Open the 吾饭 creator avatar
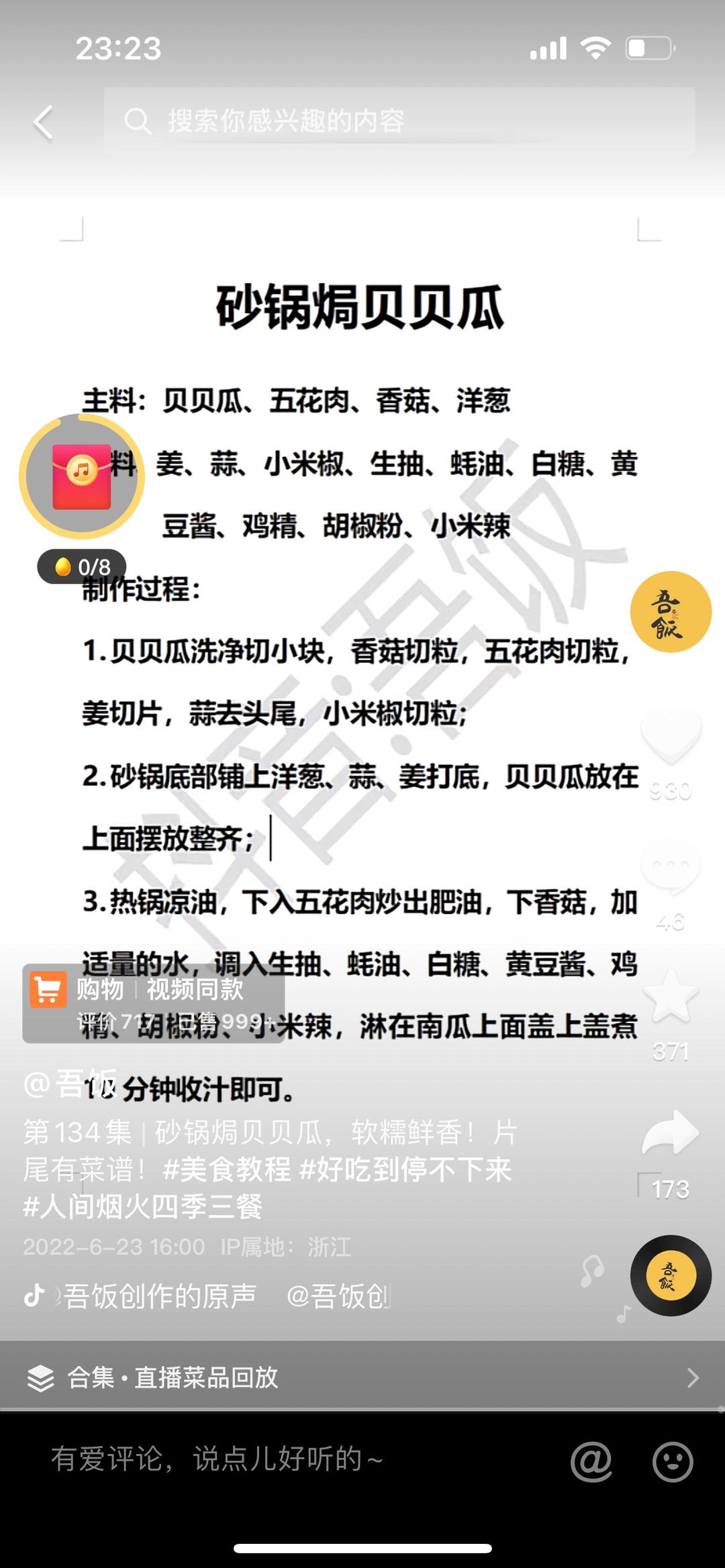The width and height of the screenshot is (725, 1568). [x=670, y=611]
